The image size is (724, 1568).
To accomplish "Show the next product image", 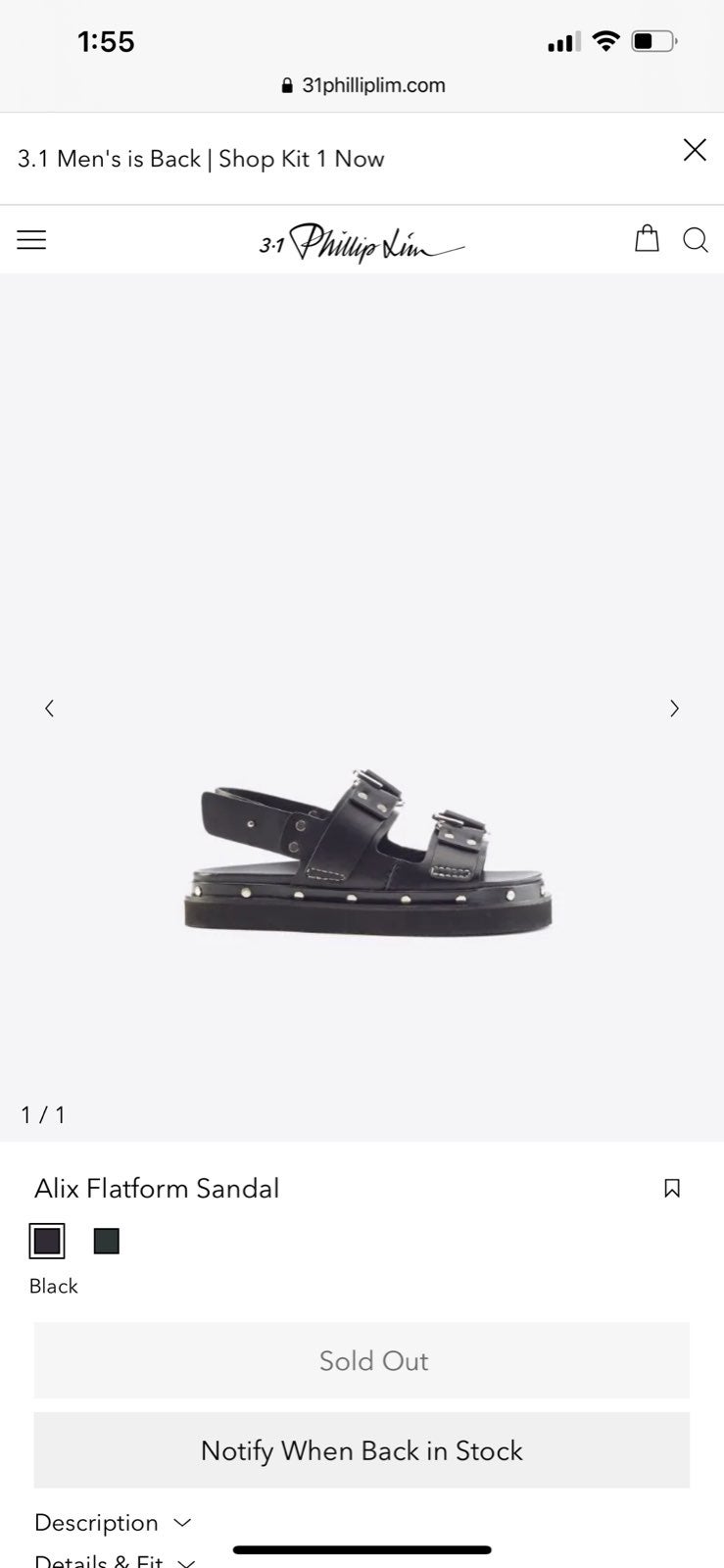I will coord(674,709).
